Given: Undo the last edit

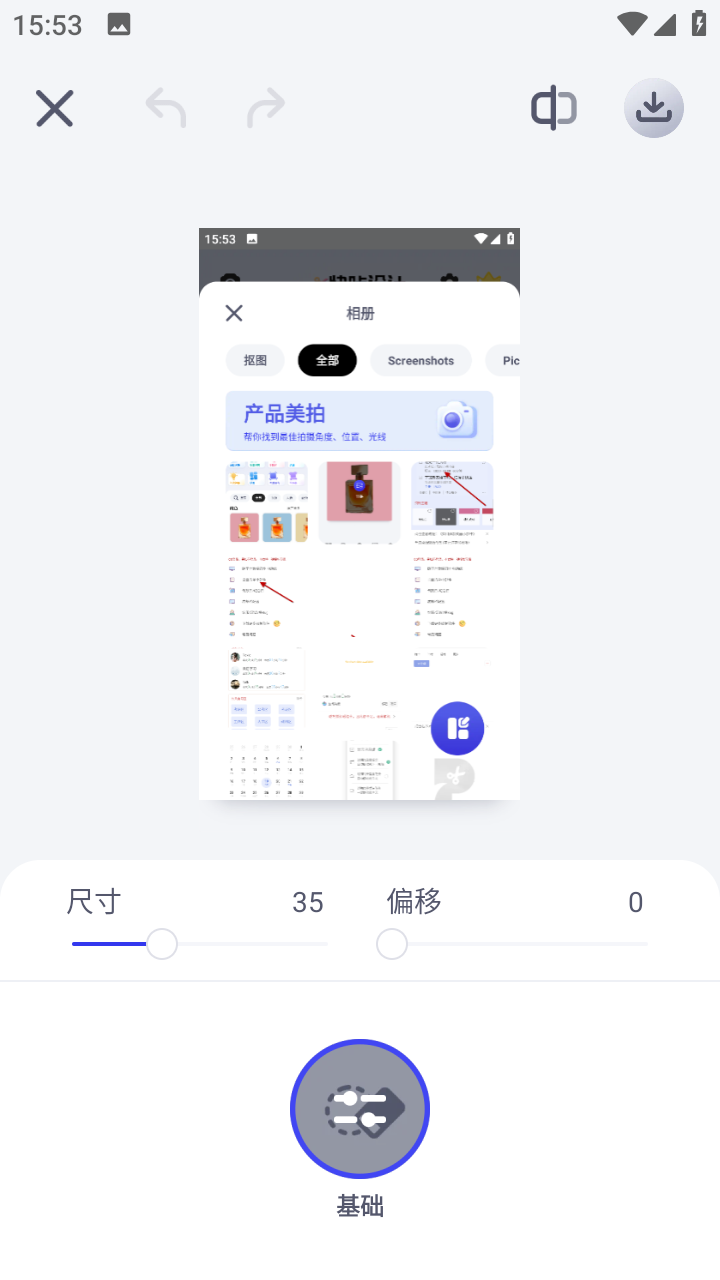Looking at the screenshot, I should click(x=166, y=108).
